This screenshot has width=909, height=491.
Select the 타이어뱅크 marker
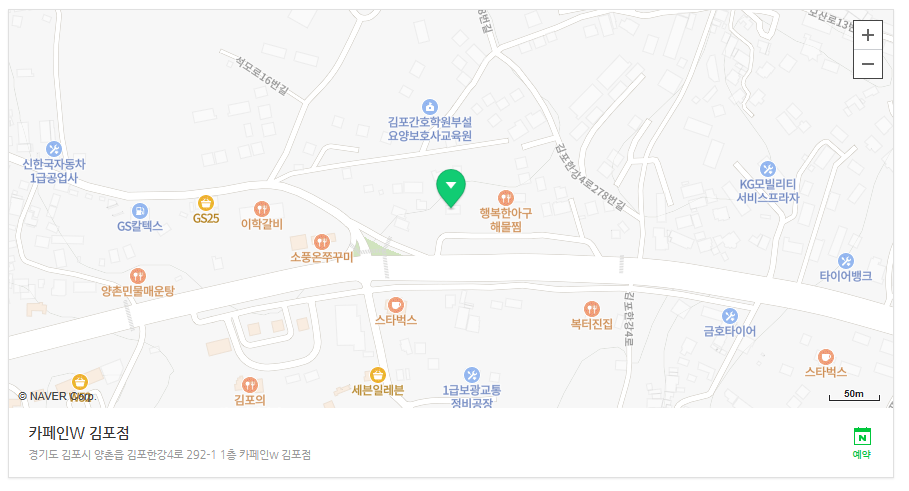(846, 260)
